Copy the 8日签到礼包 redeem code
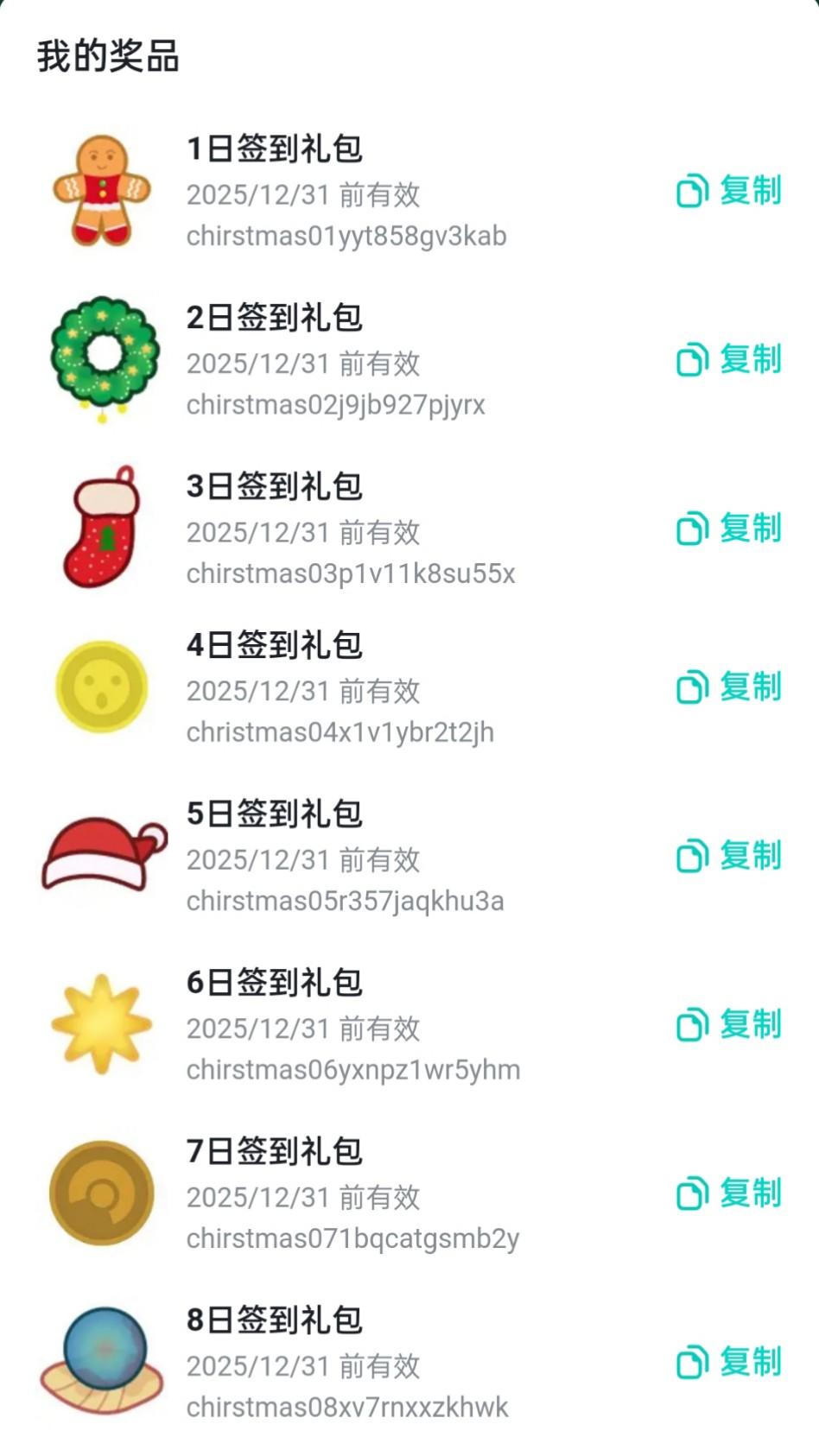The height and width of the screenshot is (1456, 819). 729,1362
